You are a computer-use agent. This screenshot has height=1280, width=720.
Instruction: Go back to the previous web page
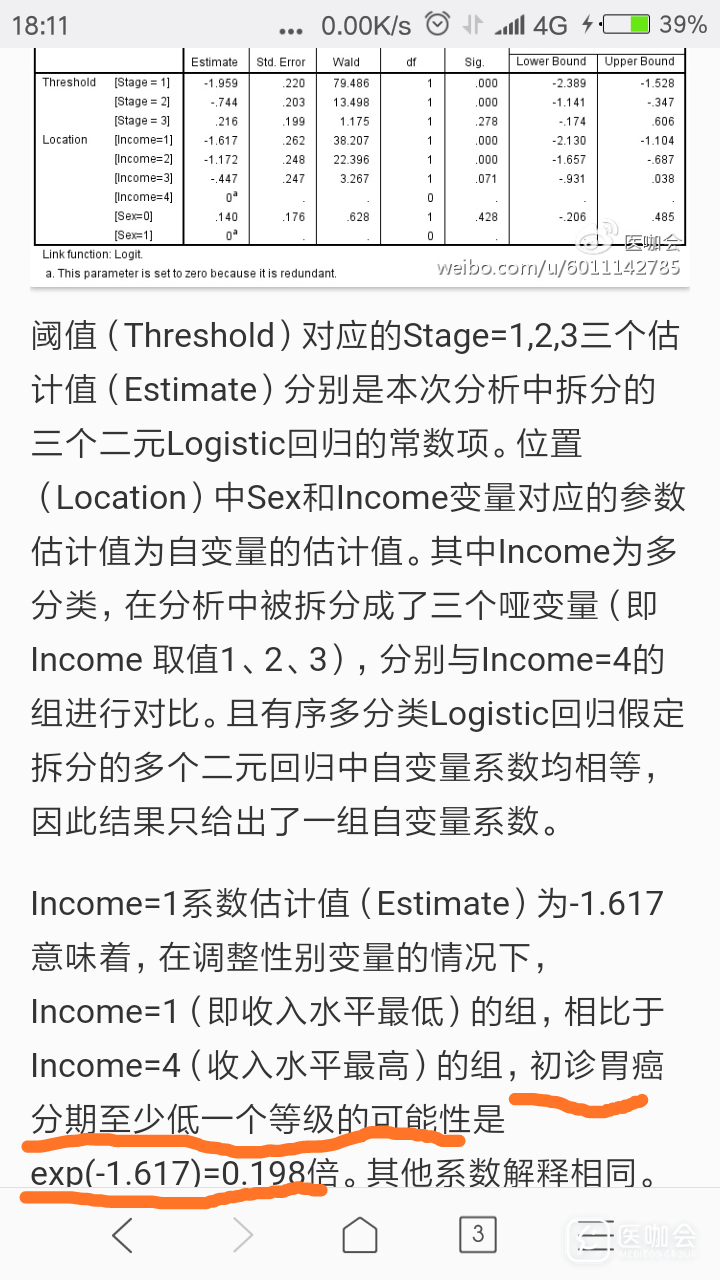coord(122,1236)
